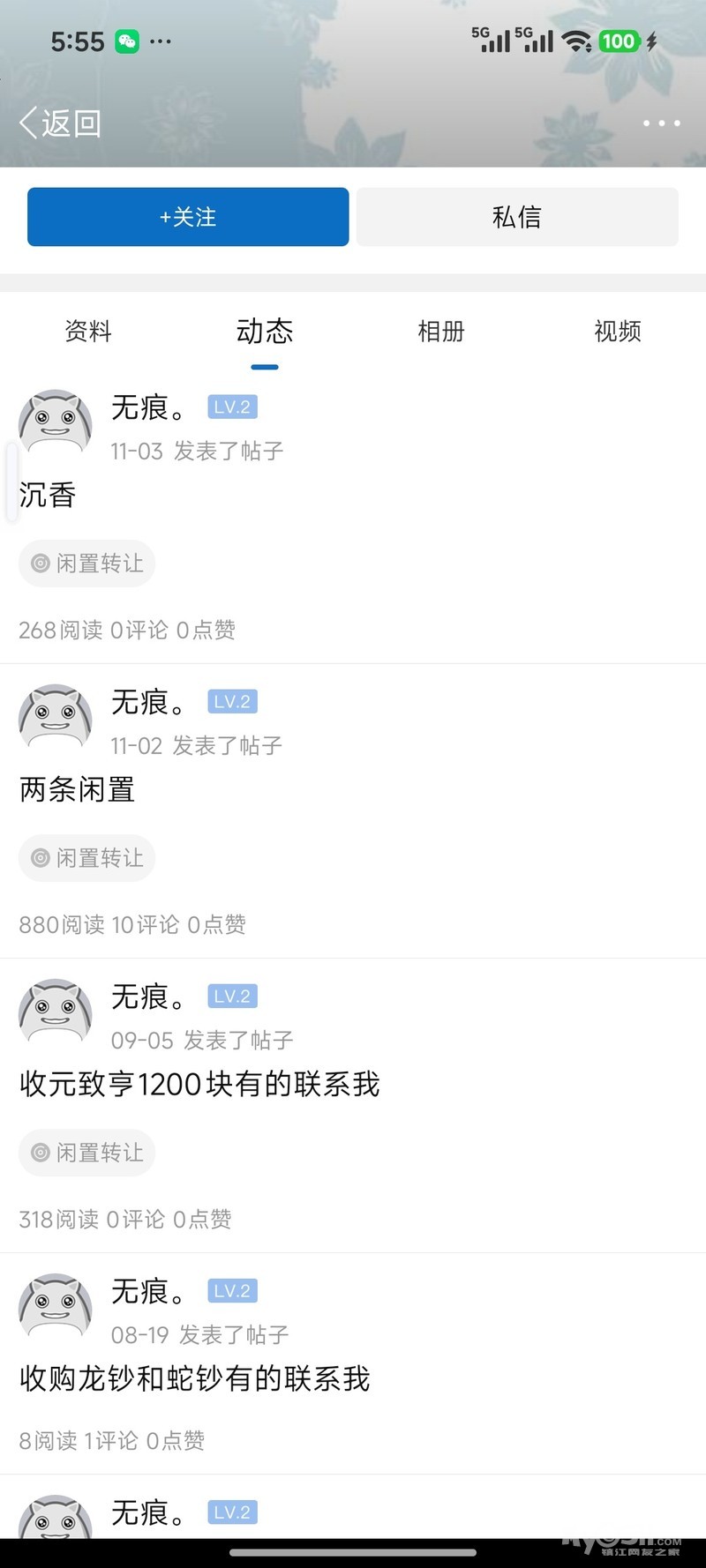Screen dimensions: 706x1568
Task: Select the 动态 tab
Action: click(265, 332)
